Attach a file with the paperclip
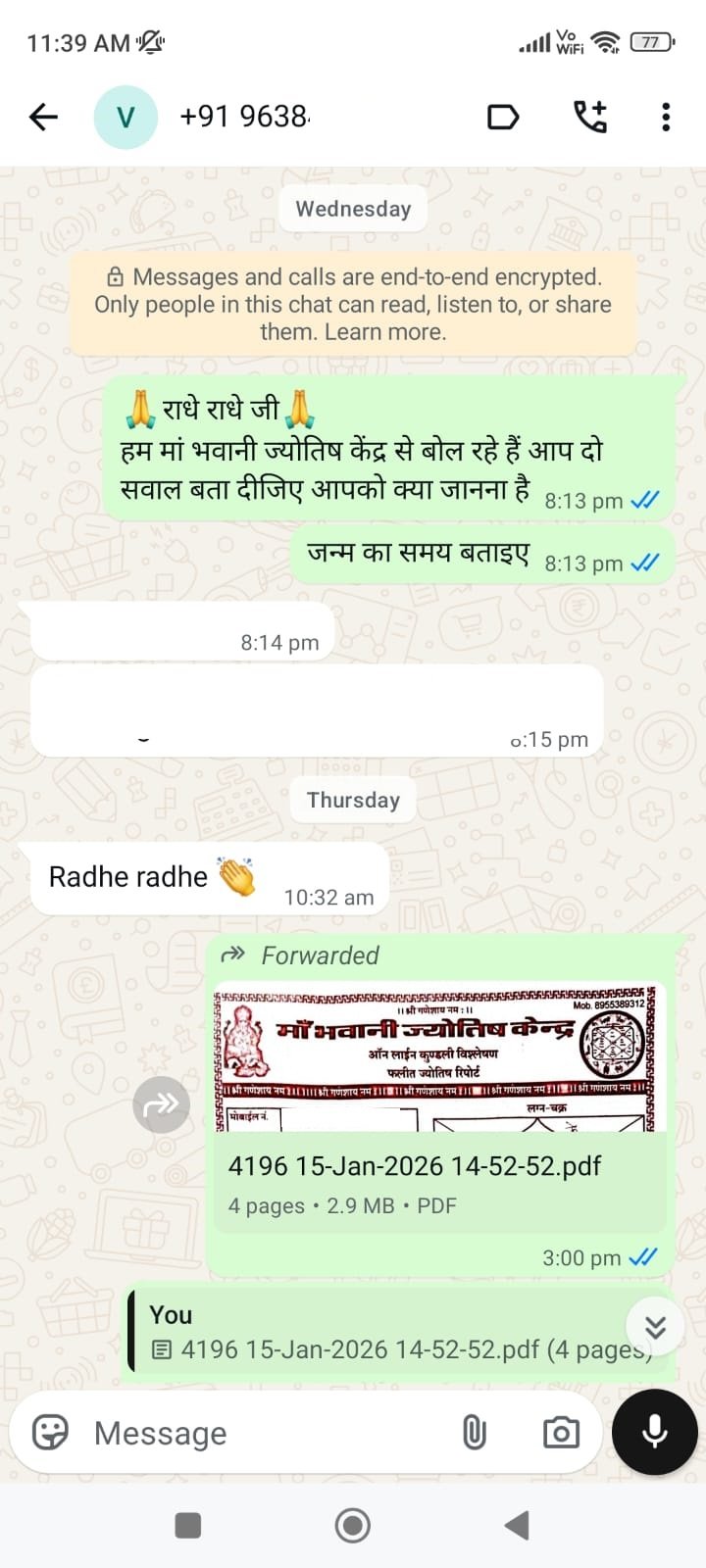Viewport: 706px width, 1568px height. 475,1433
